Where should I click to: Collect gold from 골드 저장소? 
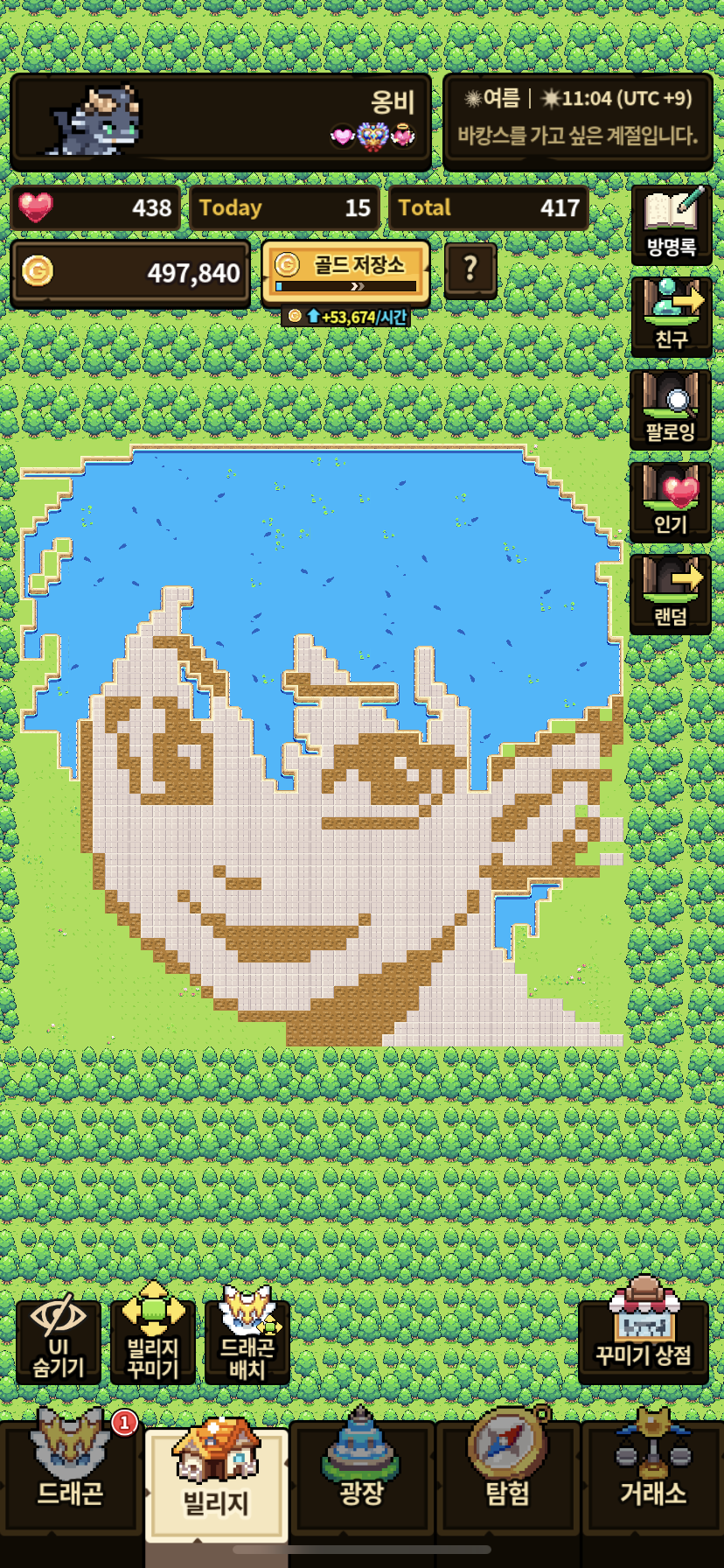pos(346,272)
